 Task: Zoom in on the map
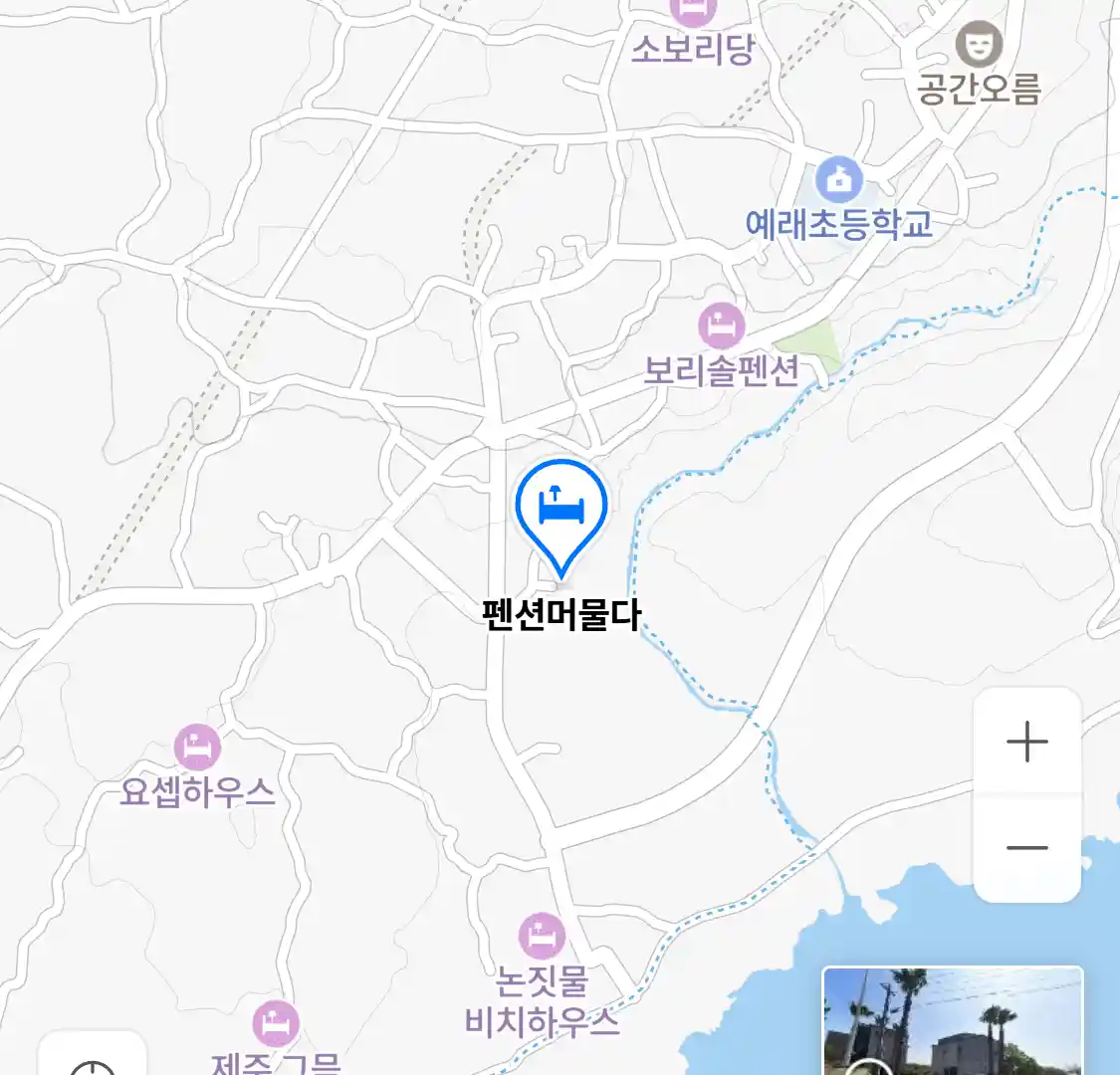click(x=1026, y=743)
